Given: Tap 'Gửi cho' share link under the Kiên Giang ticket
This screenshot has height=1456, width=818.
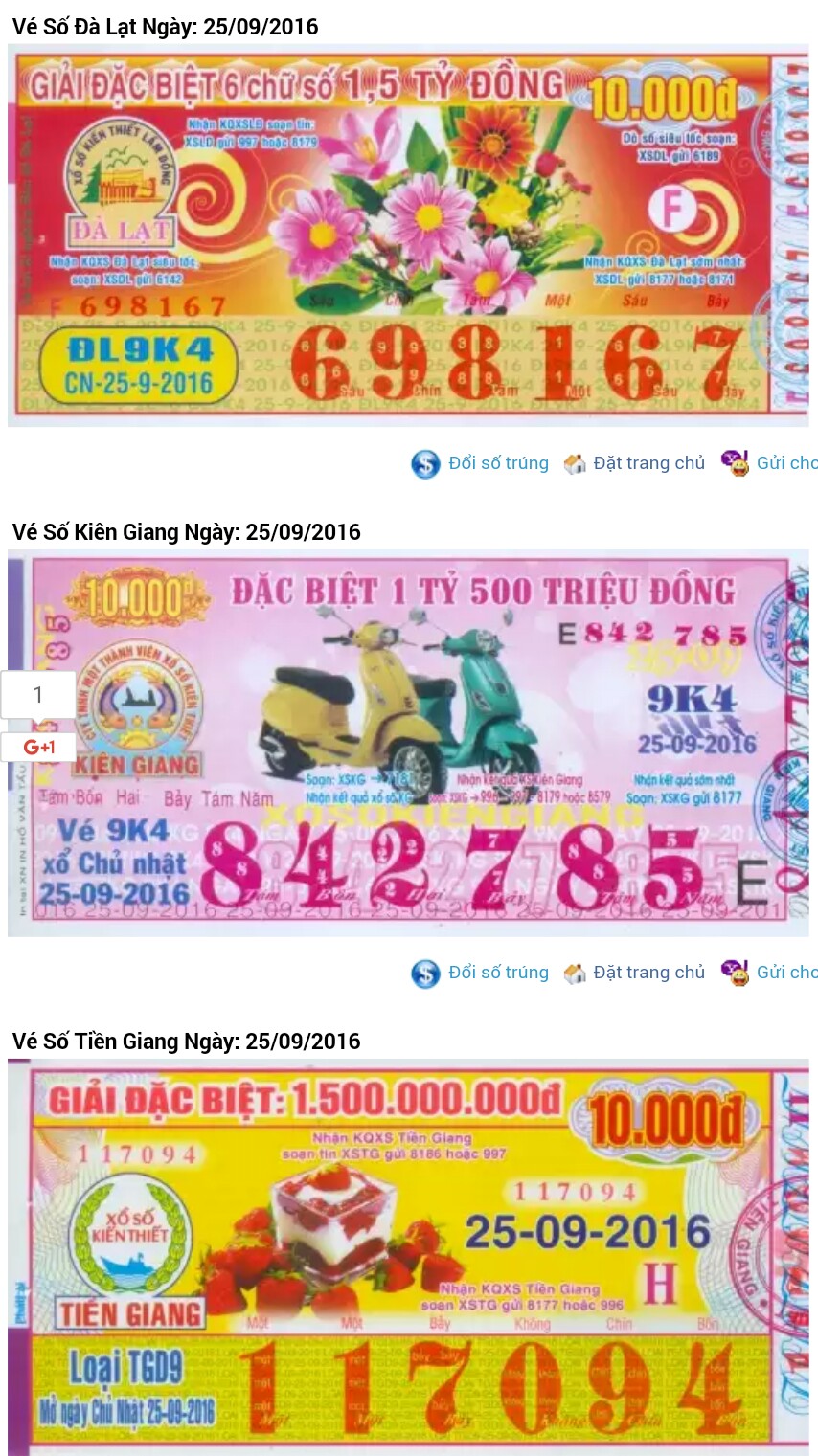Looking at the screenshot, I should pos(772,973).
